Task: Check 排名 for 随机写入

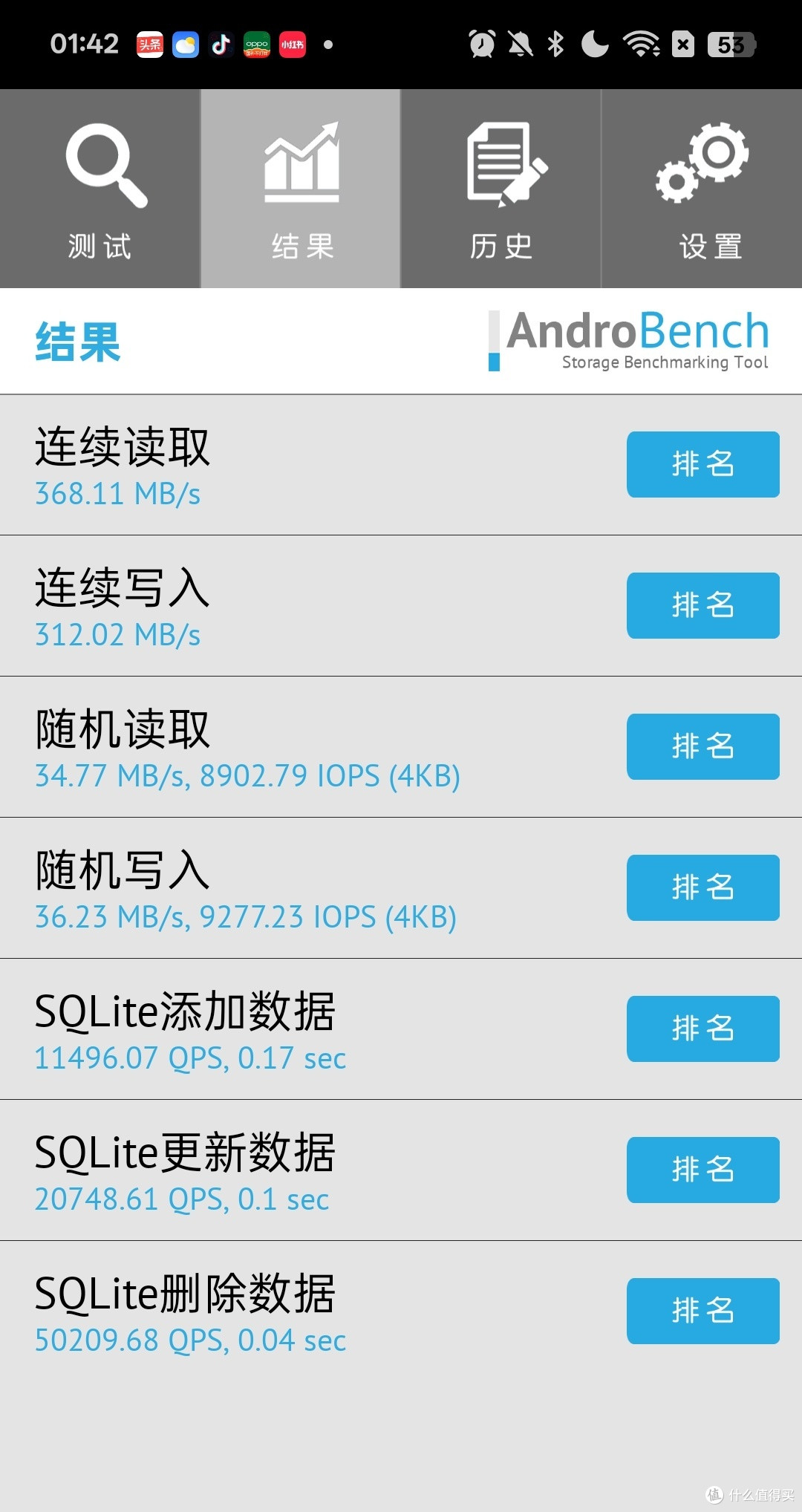Action: pos(703,887)
